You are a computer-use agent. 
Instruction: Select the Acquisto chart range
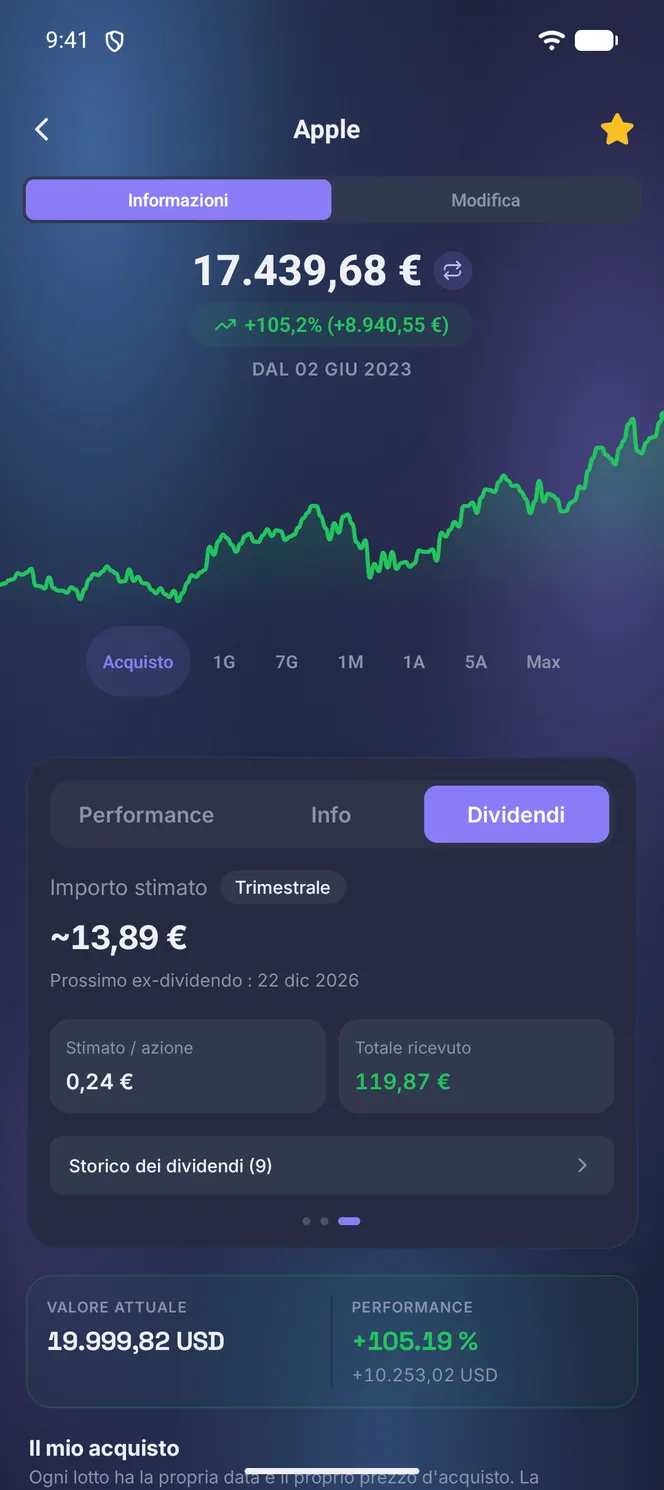(138, 662)
